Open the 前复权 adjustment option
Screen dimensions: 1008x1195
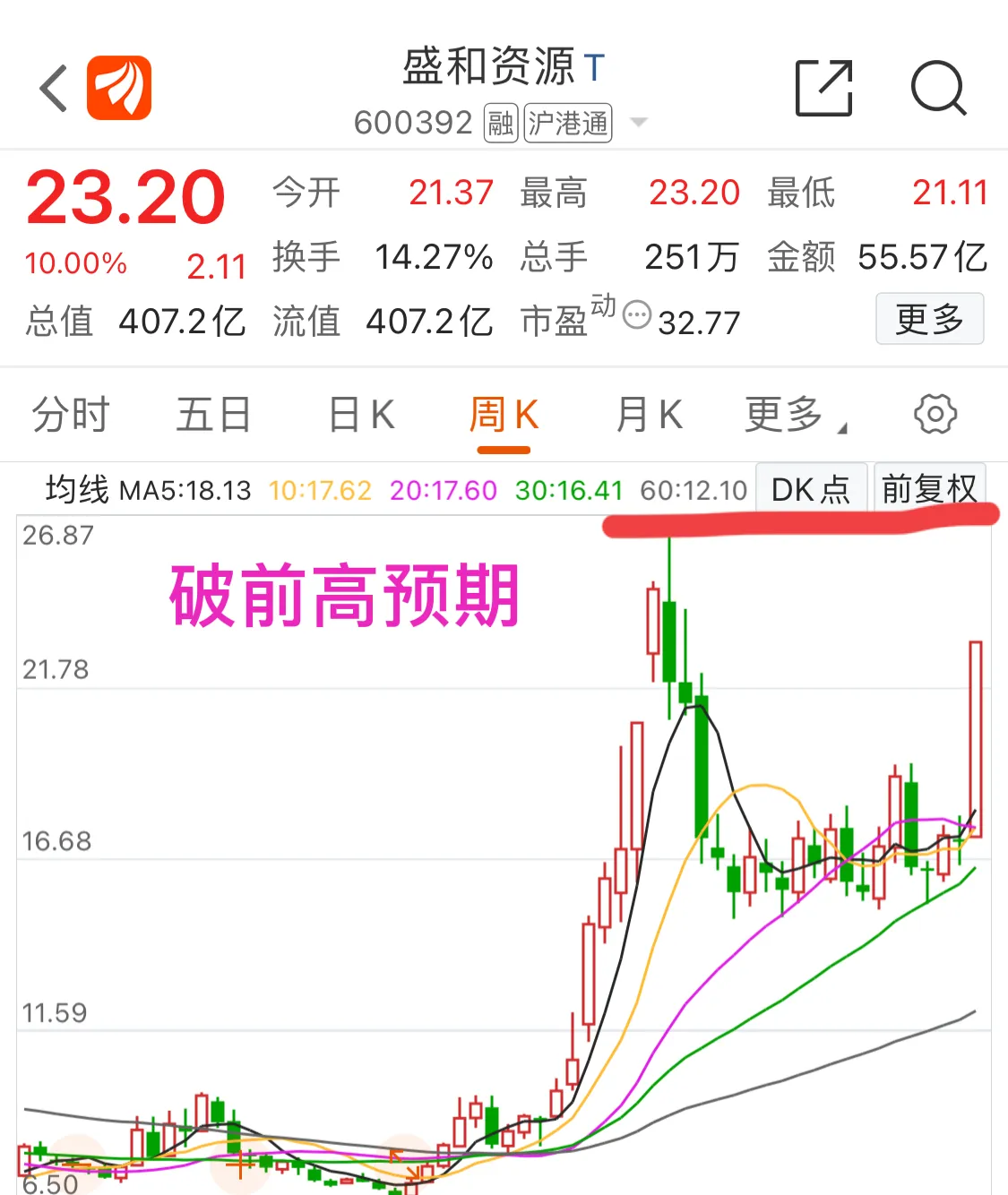pyautogui.click(x=929, y=489)
